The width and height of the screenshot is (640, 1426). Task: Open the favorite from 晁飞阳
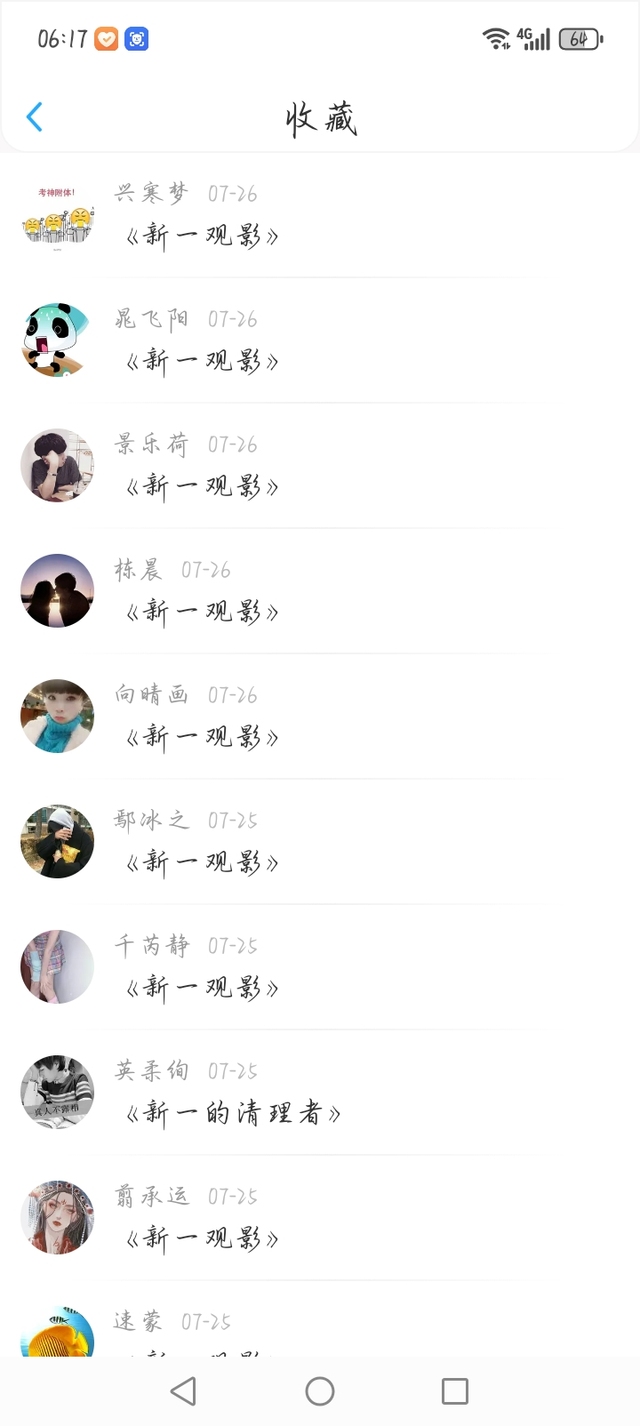tap(202, 361)
